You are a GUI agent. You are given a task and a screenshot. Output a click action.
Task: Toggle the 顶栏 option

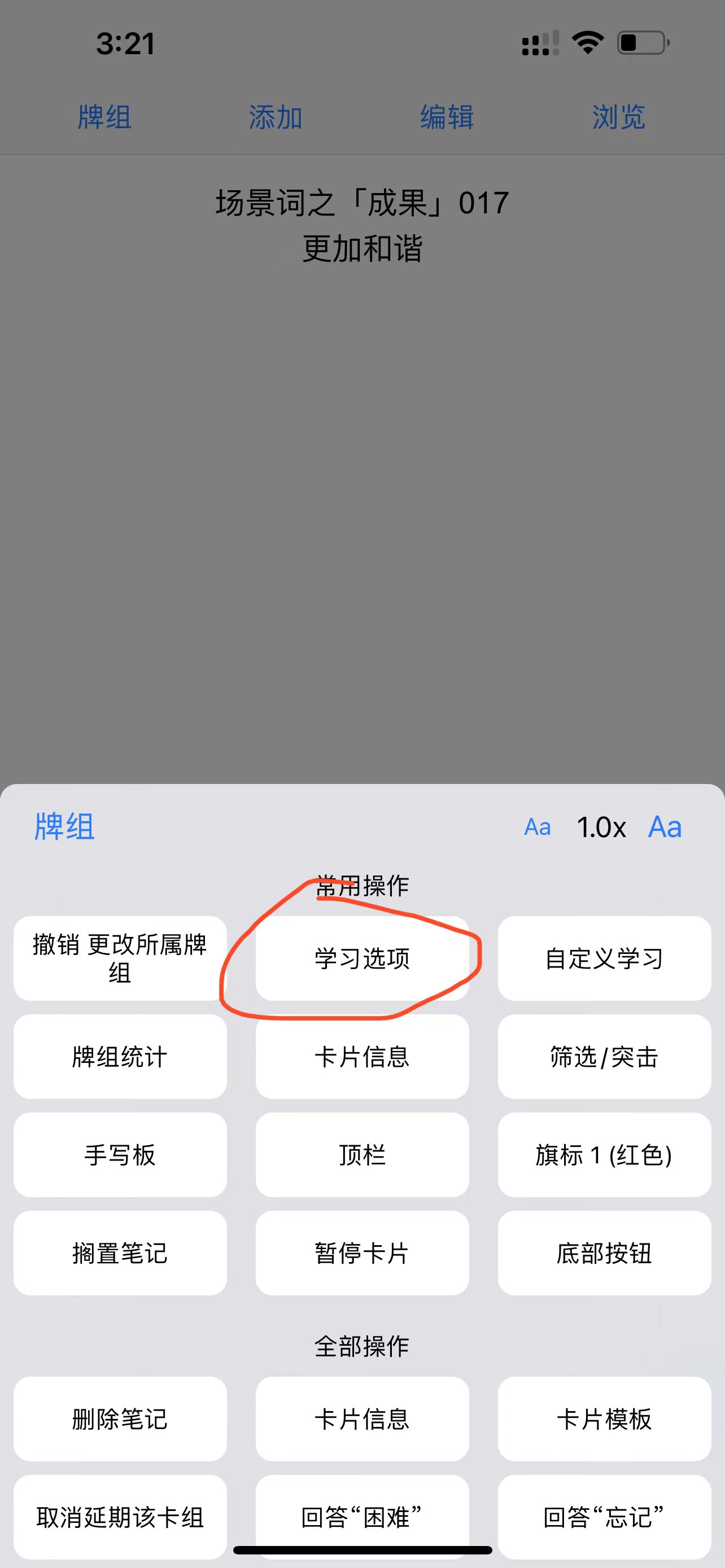[362, 1155]
